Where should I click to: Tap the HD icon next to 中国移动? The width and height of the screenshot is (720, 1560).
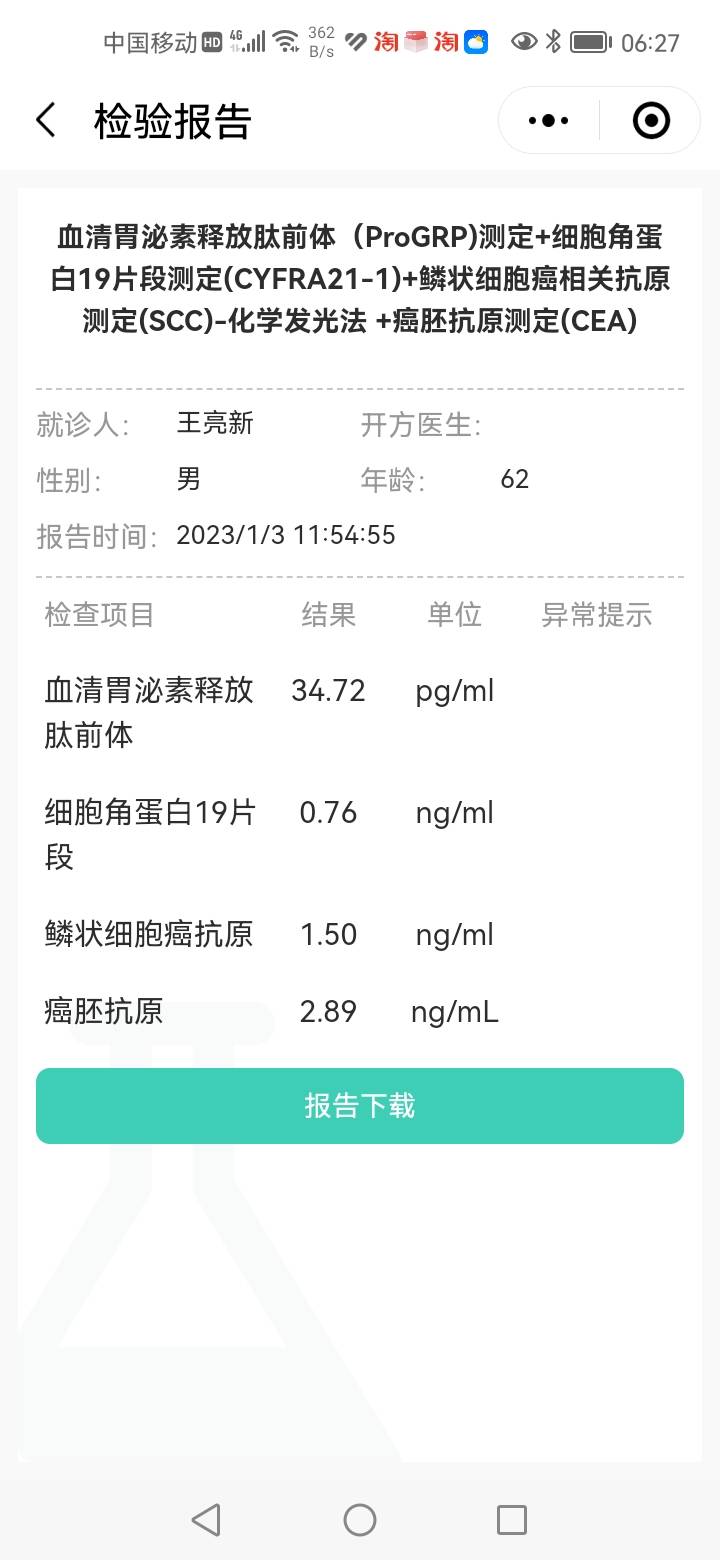pyautogui.click(x=212, y=41)
